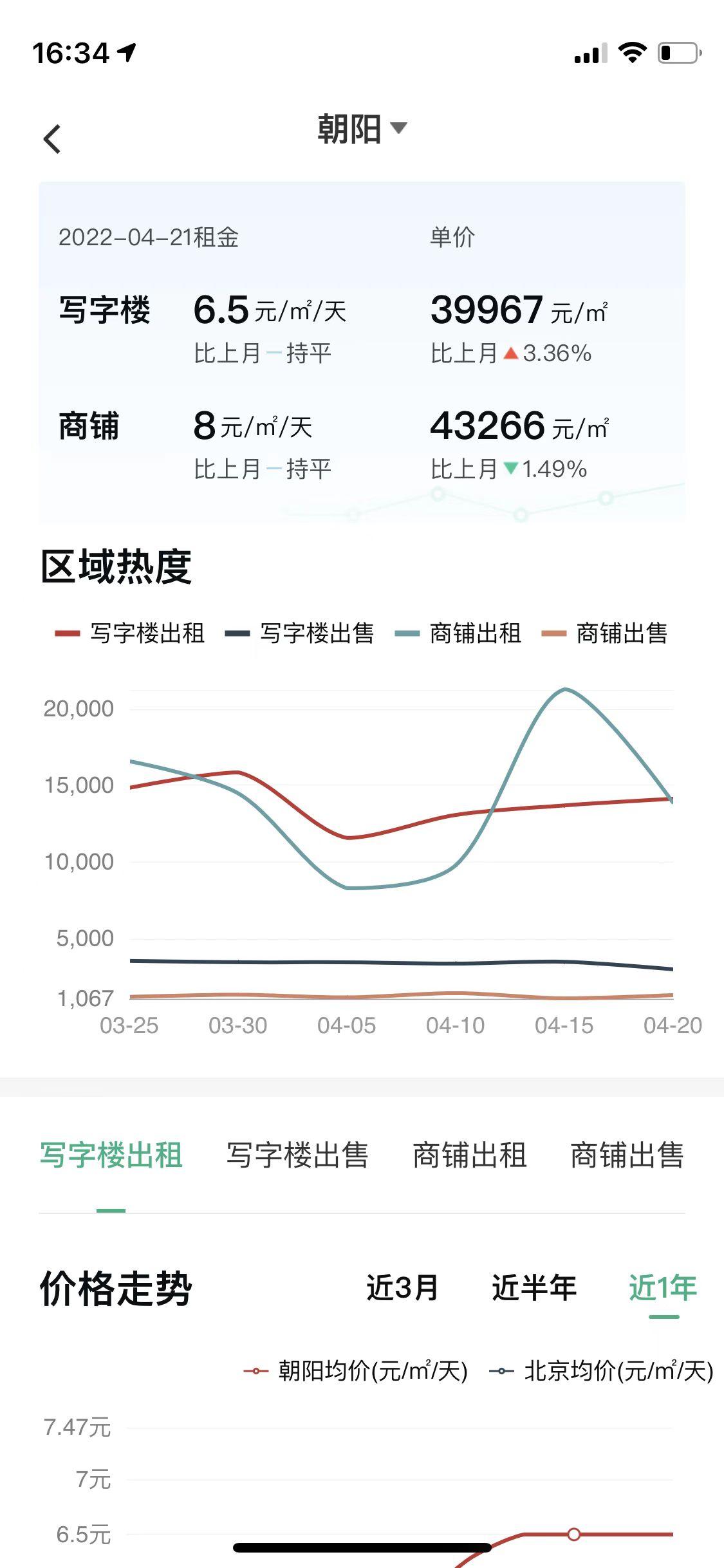Toggle the 北京均价 legend series
The image size is (724, 1568).
602,1371
